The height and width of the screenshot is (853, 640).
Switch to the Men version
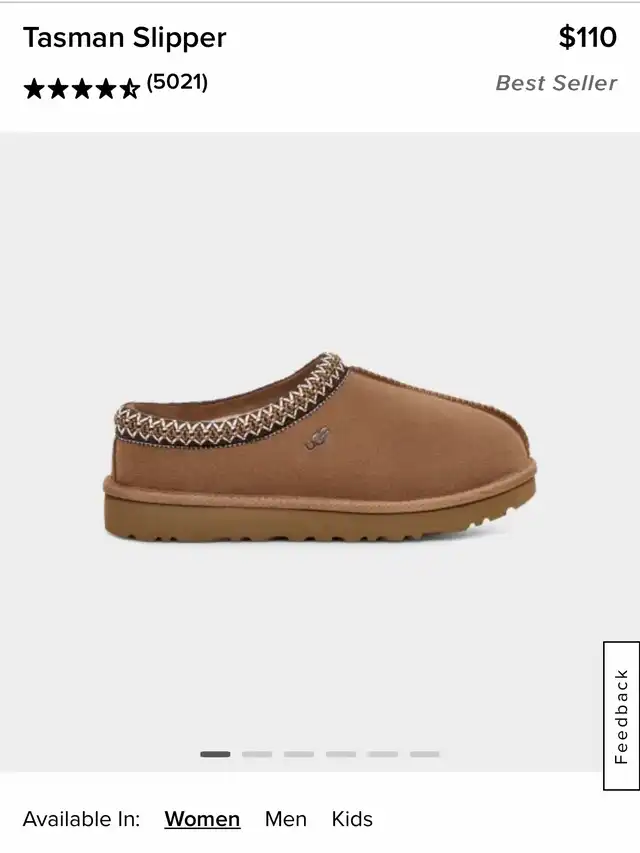tap(286, 819)
